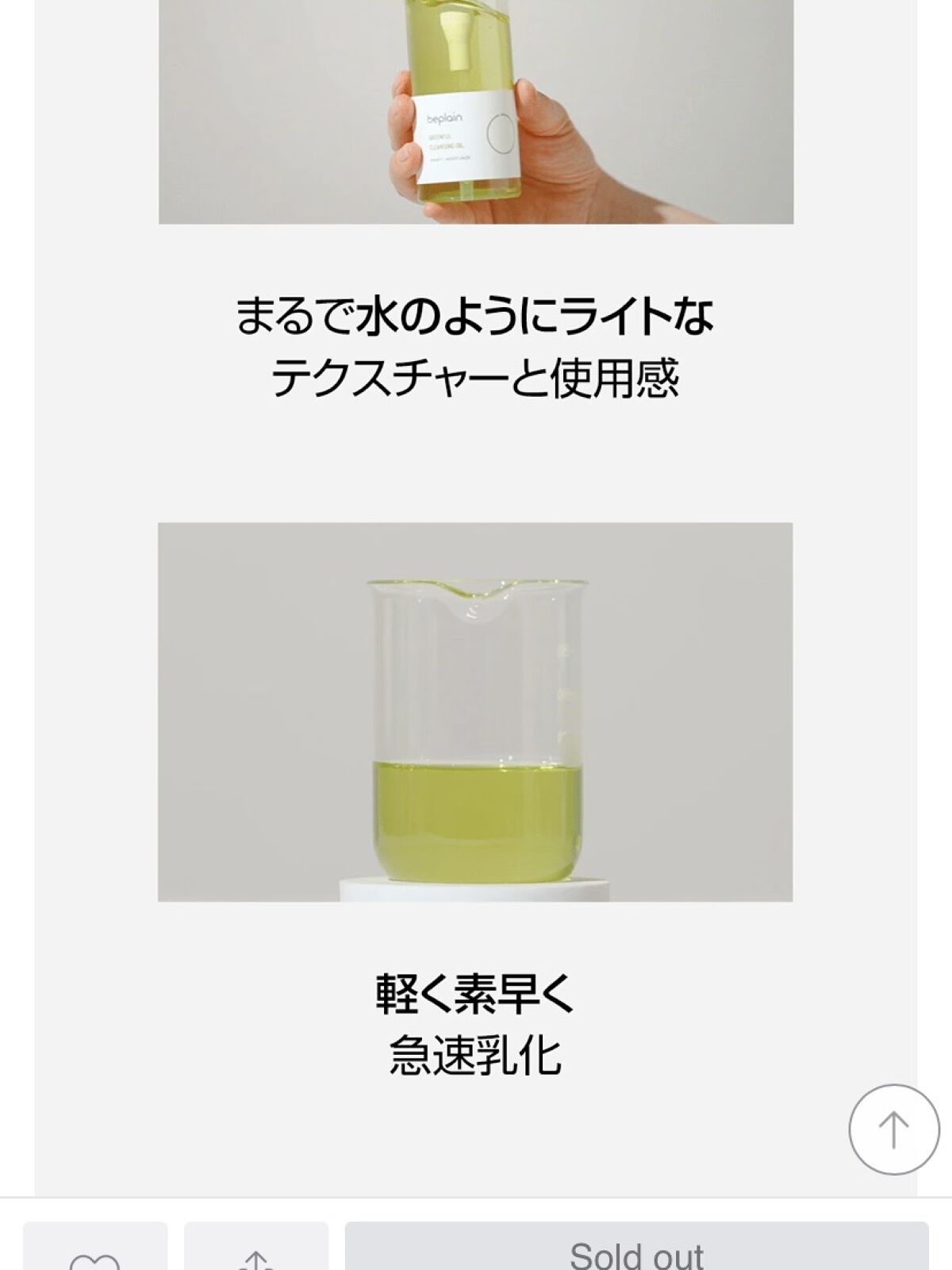Tap the scroll-to-top arrow button
This screenshot has height=1270, width=952.
[893, 1129]
